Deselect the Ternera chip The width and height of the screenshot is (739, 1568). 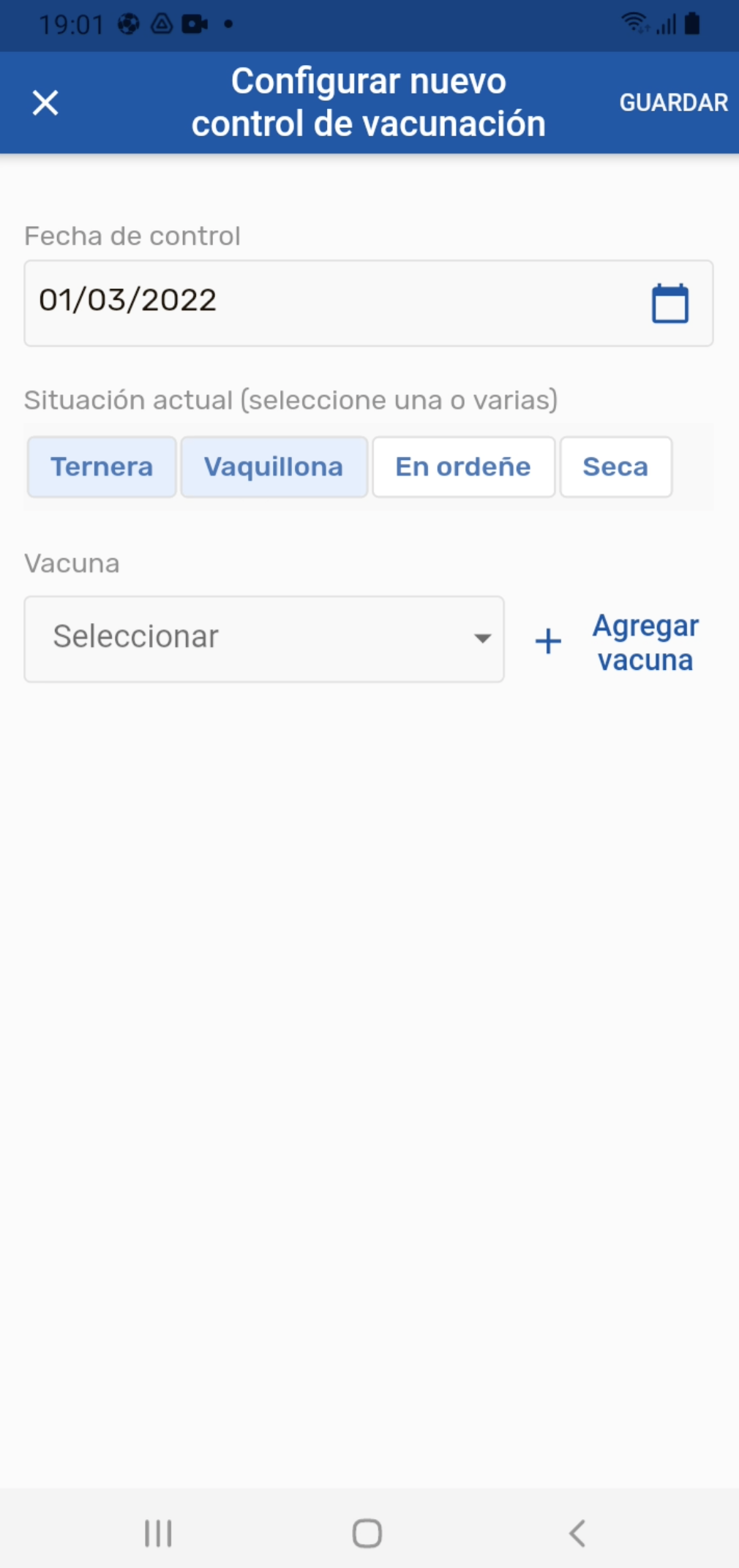pos(102,467)
